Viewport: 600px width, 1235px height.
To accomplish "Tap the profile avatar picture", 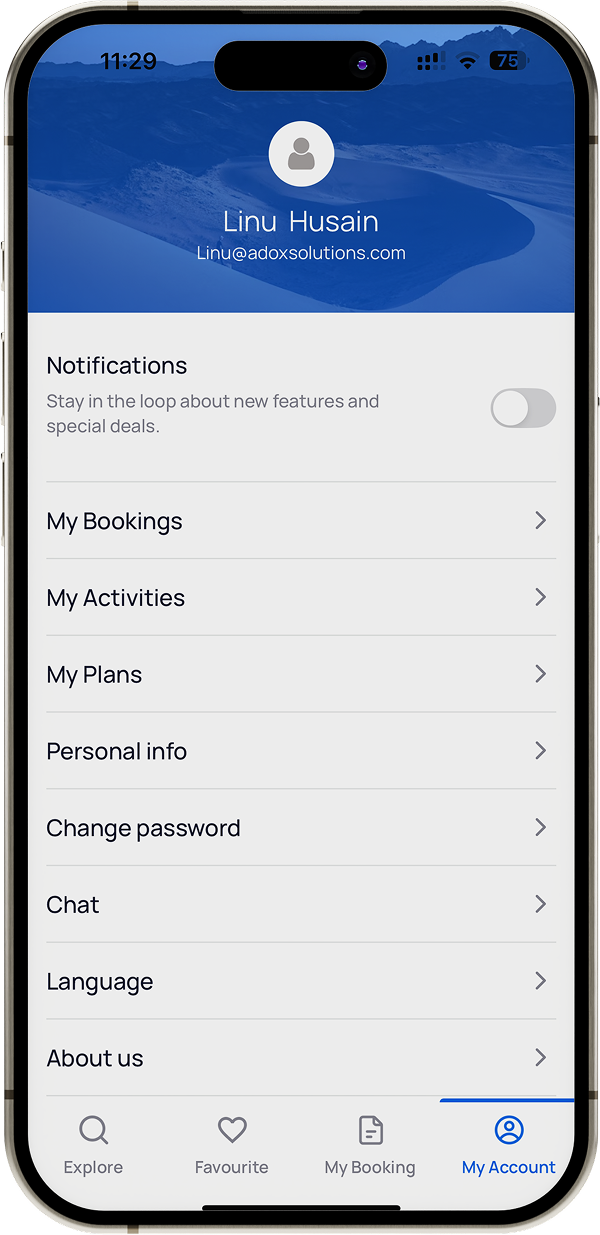I will coord(301,154).
